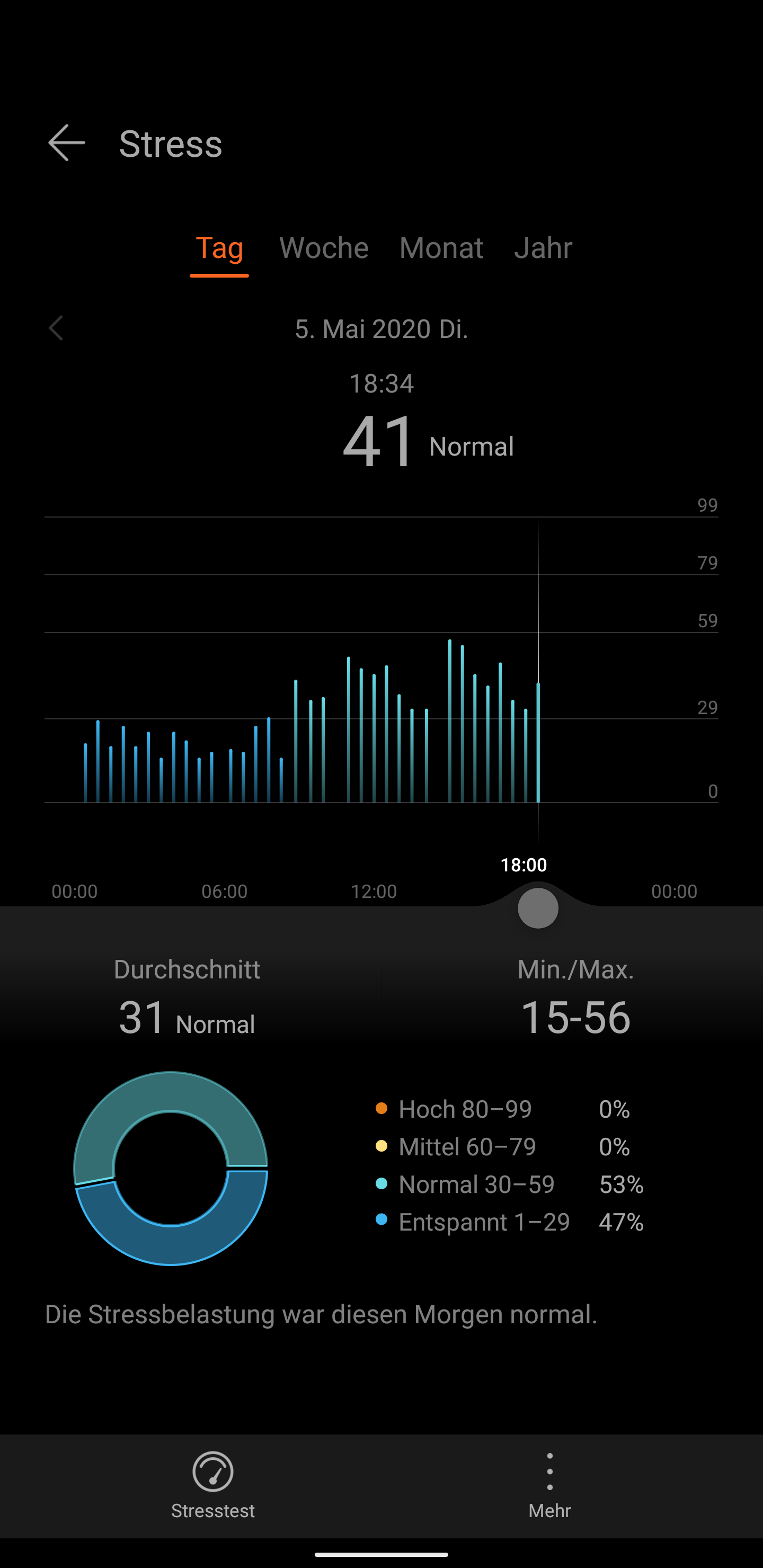Image resolution: width=763 pixels, height=1568 pixels.
Task: Switch to the Woche tab
Action: (323, 248)
